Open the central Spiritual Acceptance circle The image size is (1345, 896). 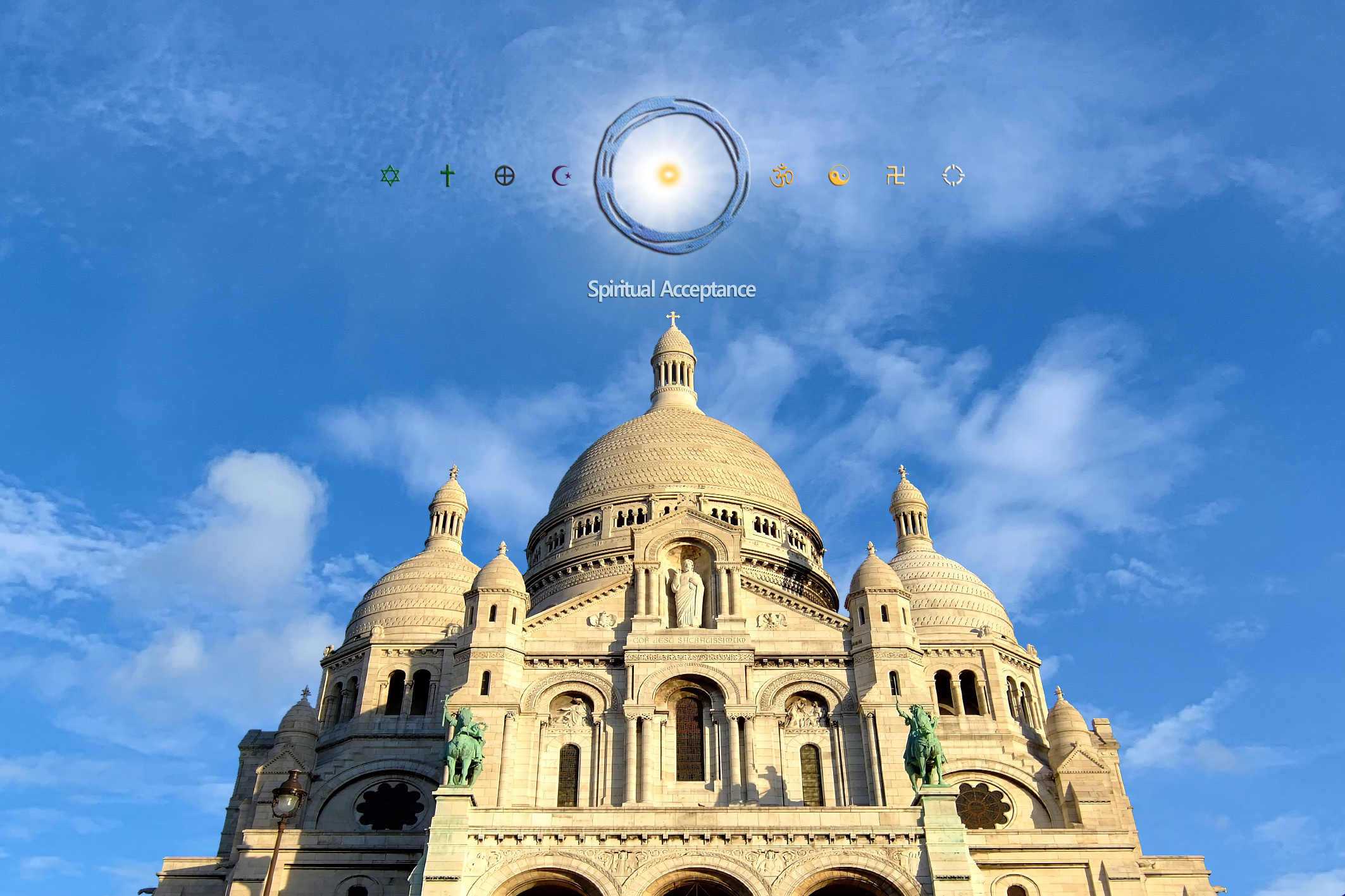click(x=671, y=175)
